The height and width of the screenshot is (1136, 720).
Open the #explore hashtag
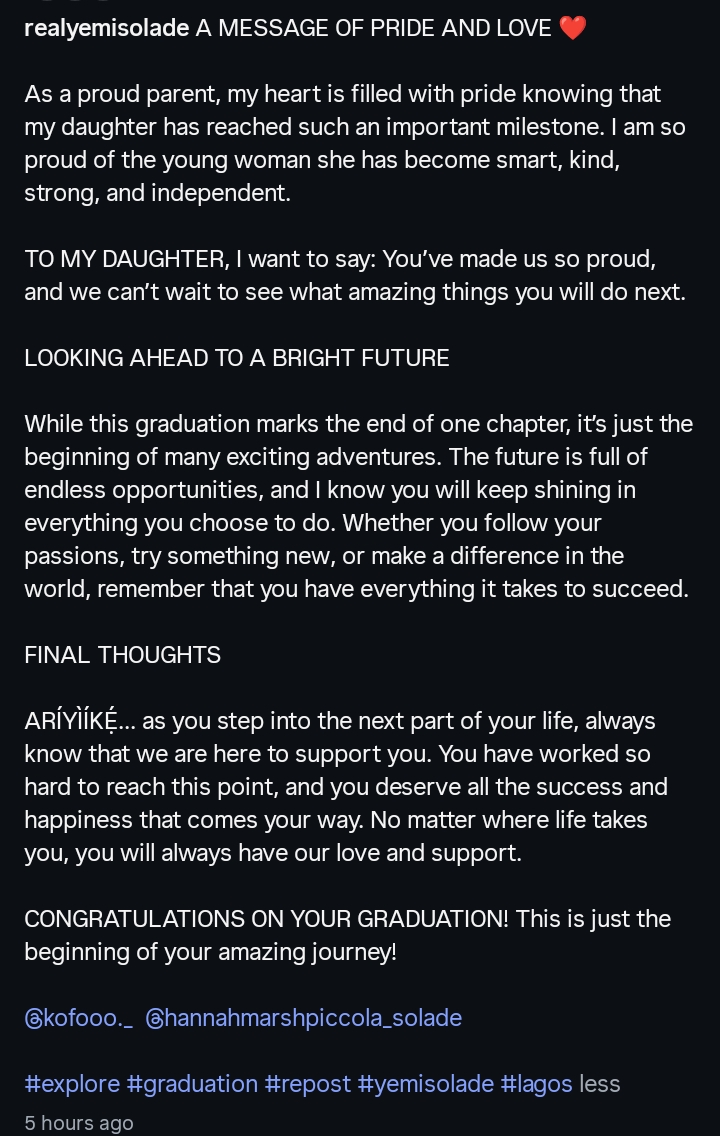tap(71, 1084)
